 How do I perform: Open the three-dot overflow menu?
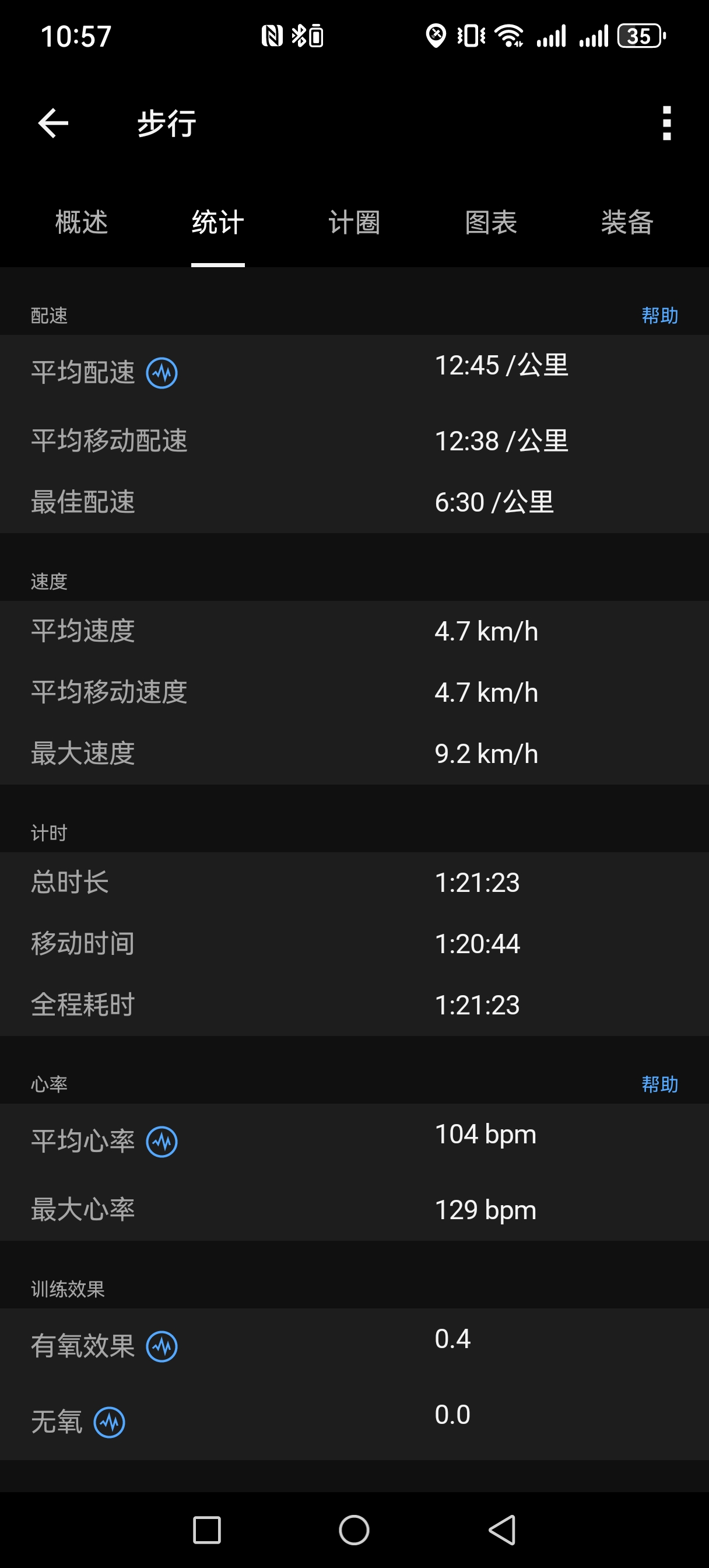[667, 123]
